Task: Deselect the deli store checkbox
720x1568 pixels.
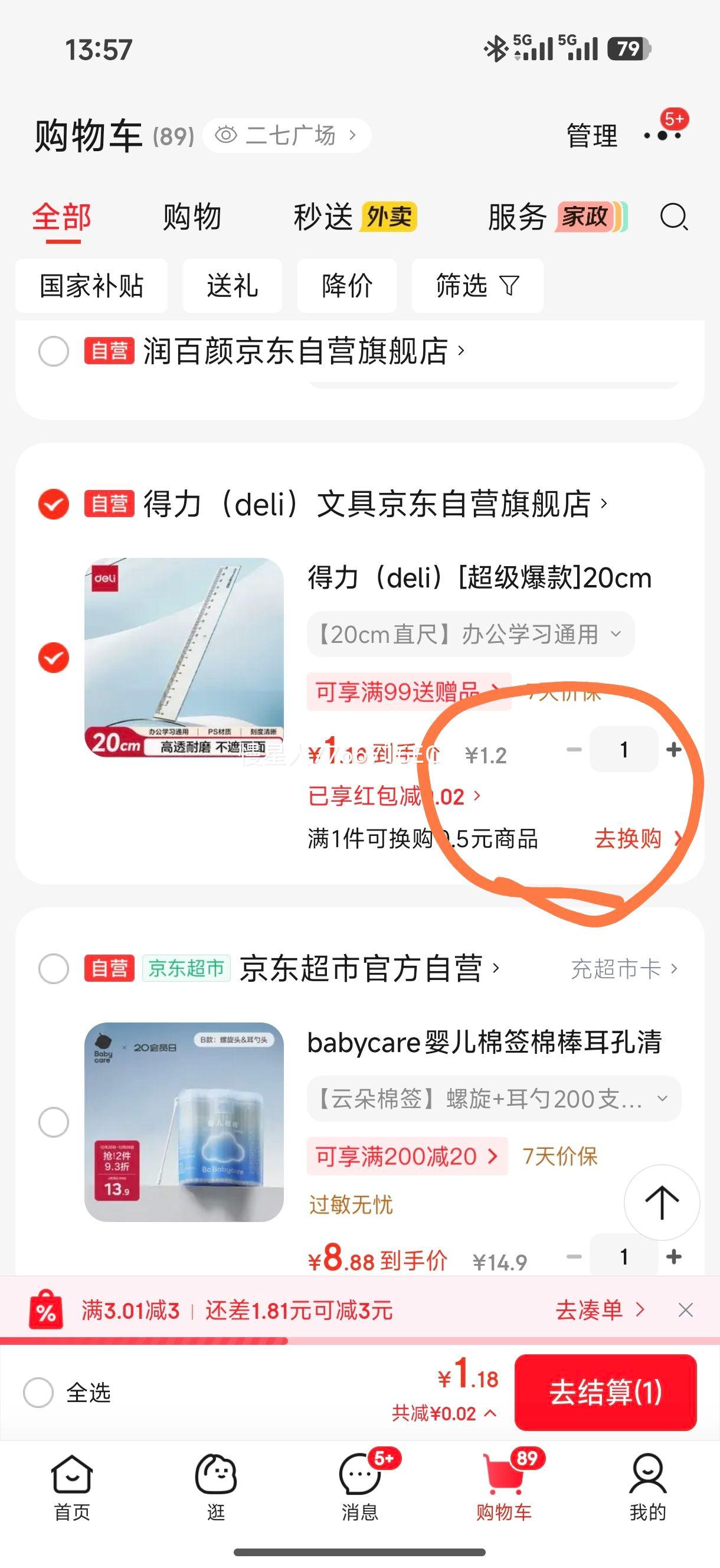Action: tap(54, 504)
